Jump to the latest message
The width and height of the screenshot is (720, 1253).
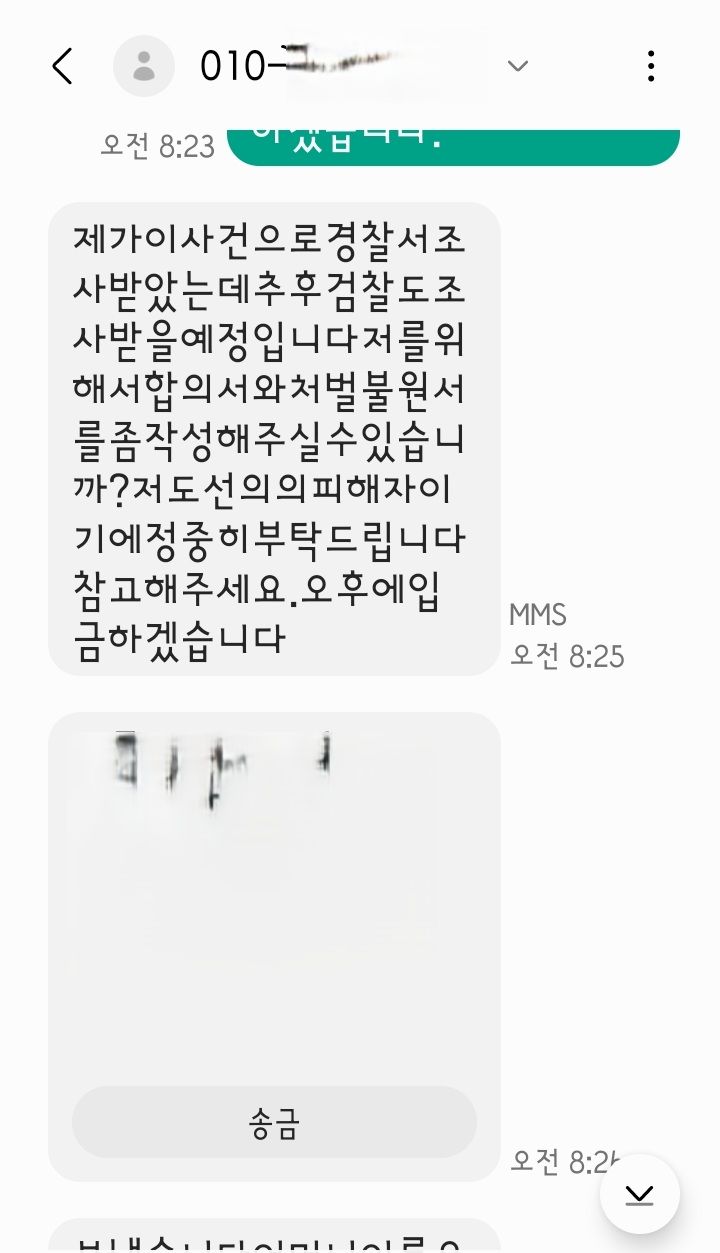(x=639, y=1194)
